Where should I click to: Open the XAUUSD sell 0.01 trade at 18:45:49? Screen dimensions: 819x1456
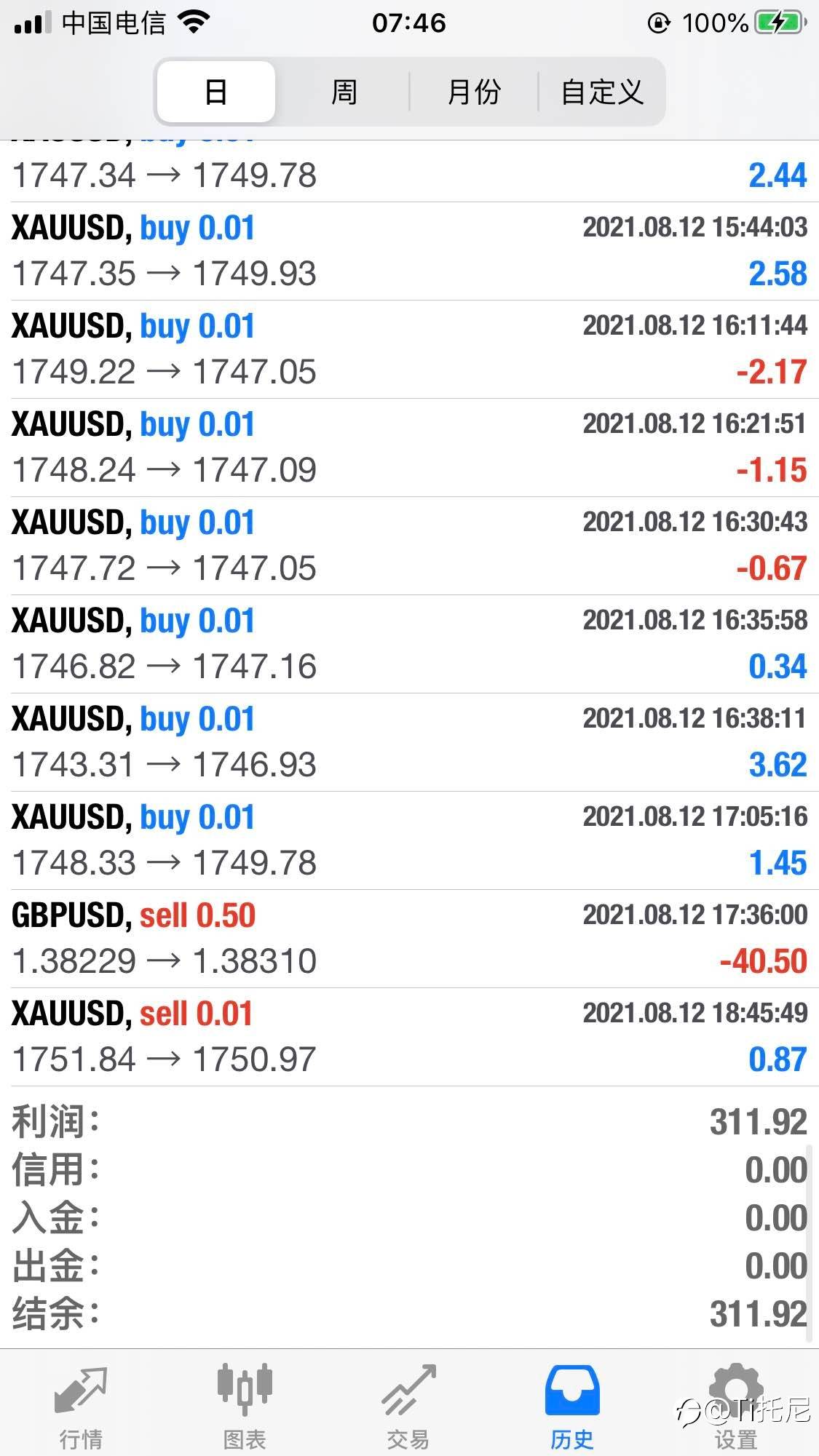[x=408, y=1037]
